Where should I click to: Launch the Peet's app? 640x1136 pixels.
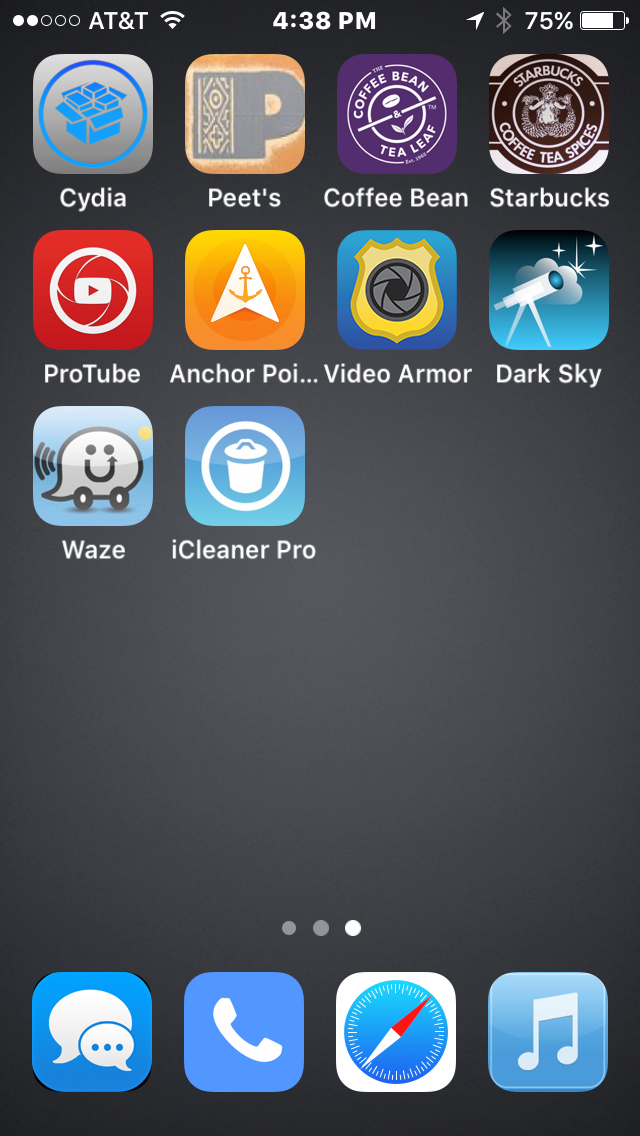point(245,114)
